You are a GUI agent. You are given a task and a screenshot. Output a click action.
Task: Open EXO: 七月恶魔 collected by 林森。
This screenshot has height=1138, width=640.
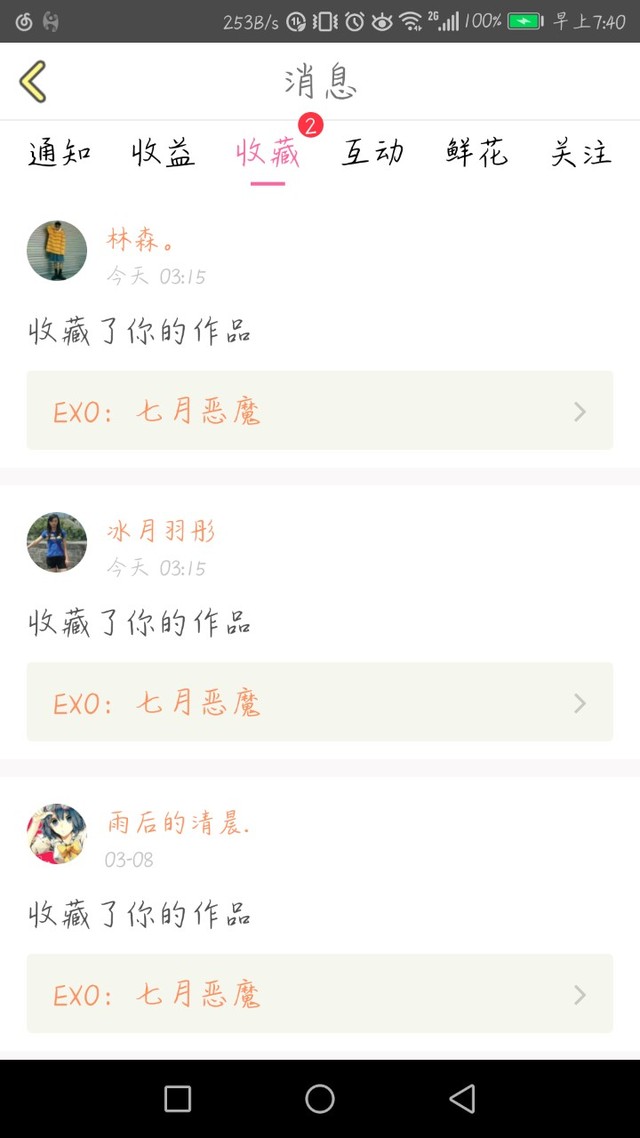[x=319, y=411]
